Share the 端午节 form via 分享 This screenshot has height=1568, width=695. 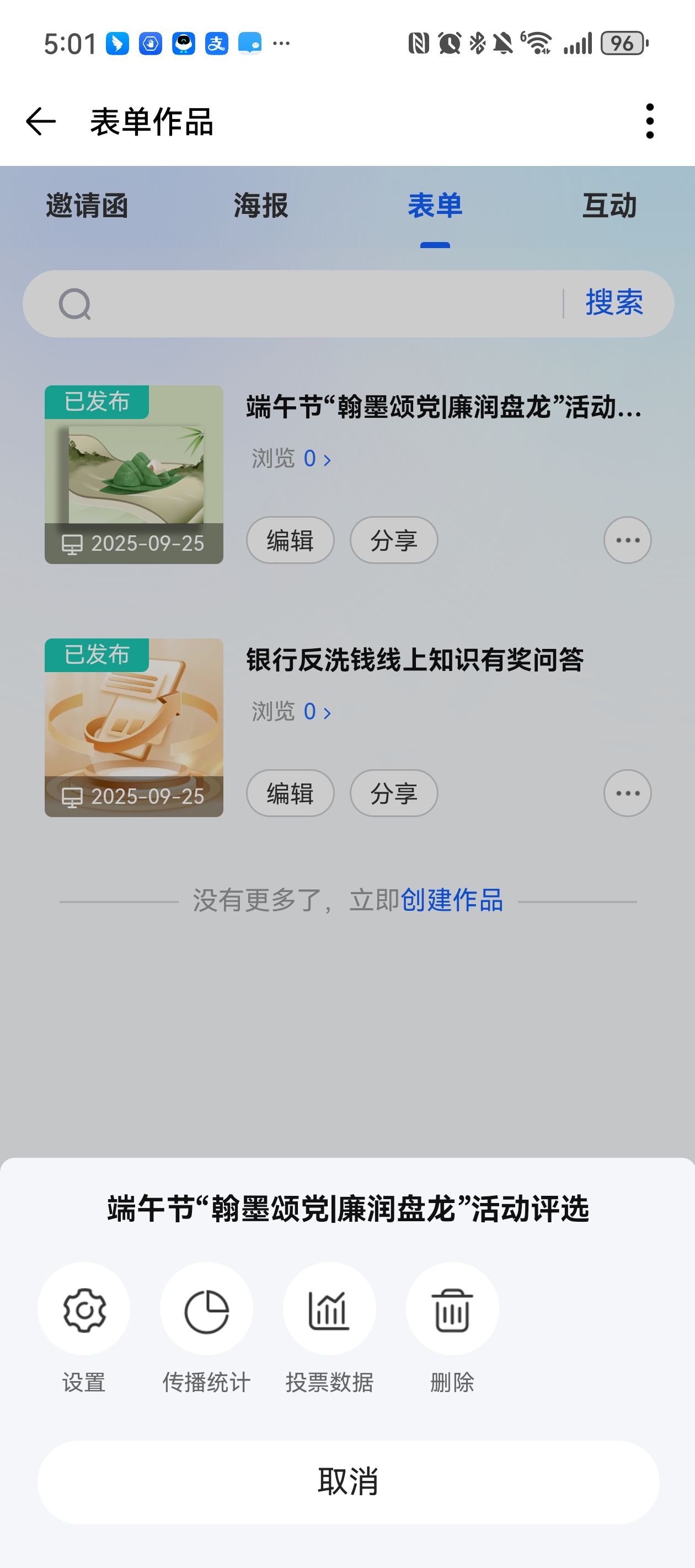[393, 540]
